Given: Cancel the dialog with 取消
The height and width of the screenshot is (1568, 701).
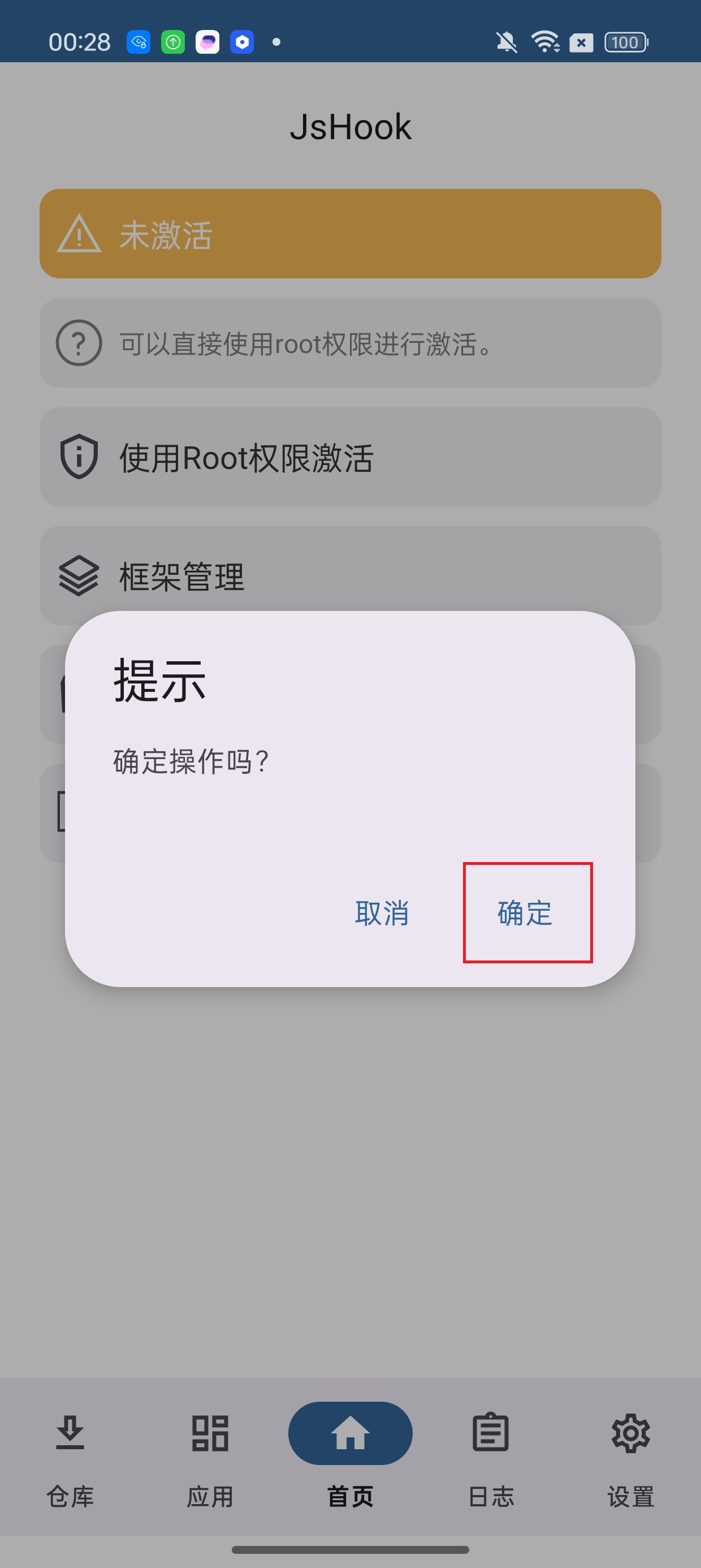Looking at the screenshot, I should [x=382, y=913].
